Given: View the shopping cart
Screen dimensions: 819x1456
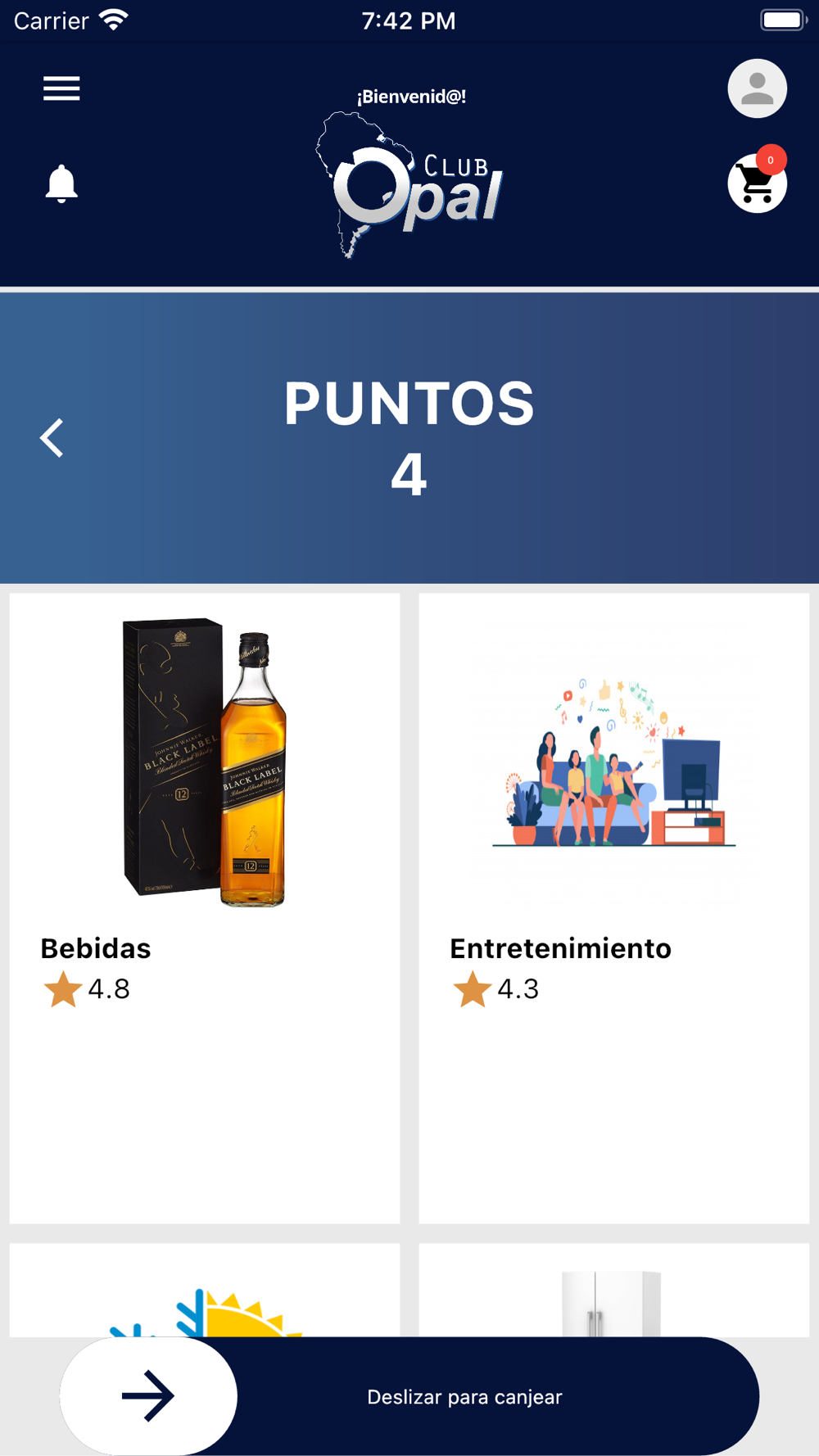Looking at the screenshot, I should coord(757,183).
